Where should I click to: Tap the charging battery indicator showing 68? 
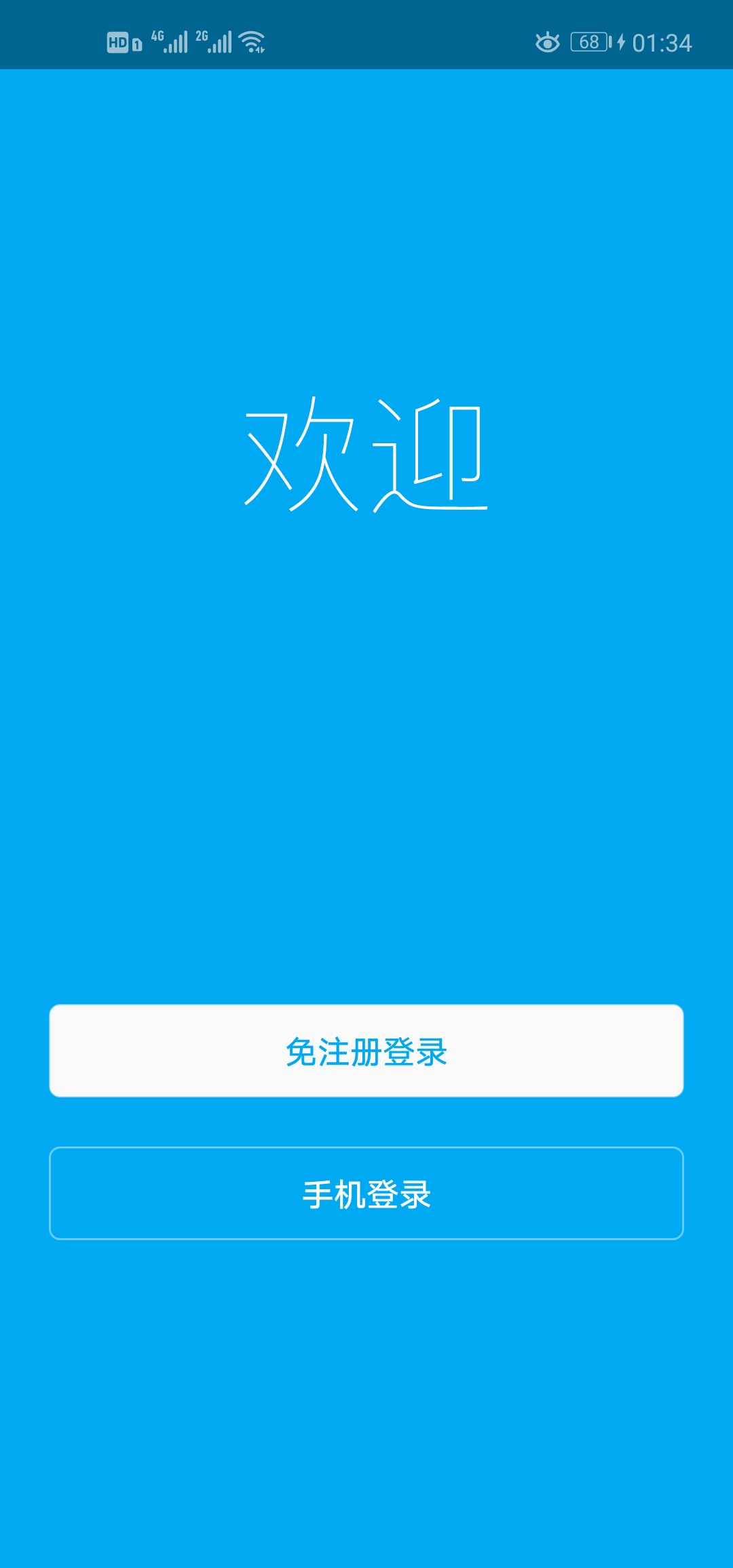(588, 42)
